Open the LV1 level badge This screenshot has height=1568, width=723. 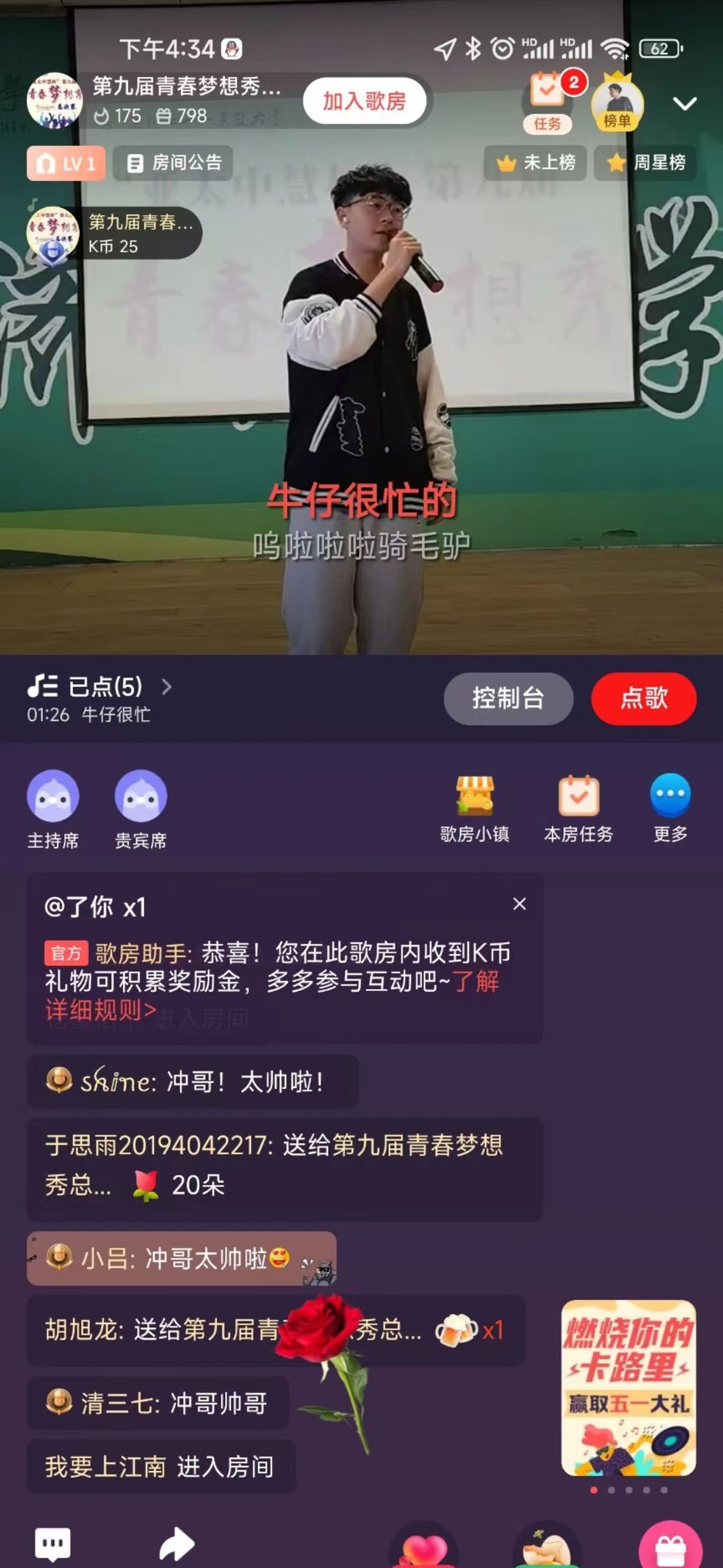(66, 164)
